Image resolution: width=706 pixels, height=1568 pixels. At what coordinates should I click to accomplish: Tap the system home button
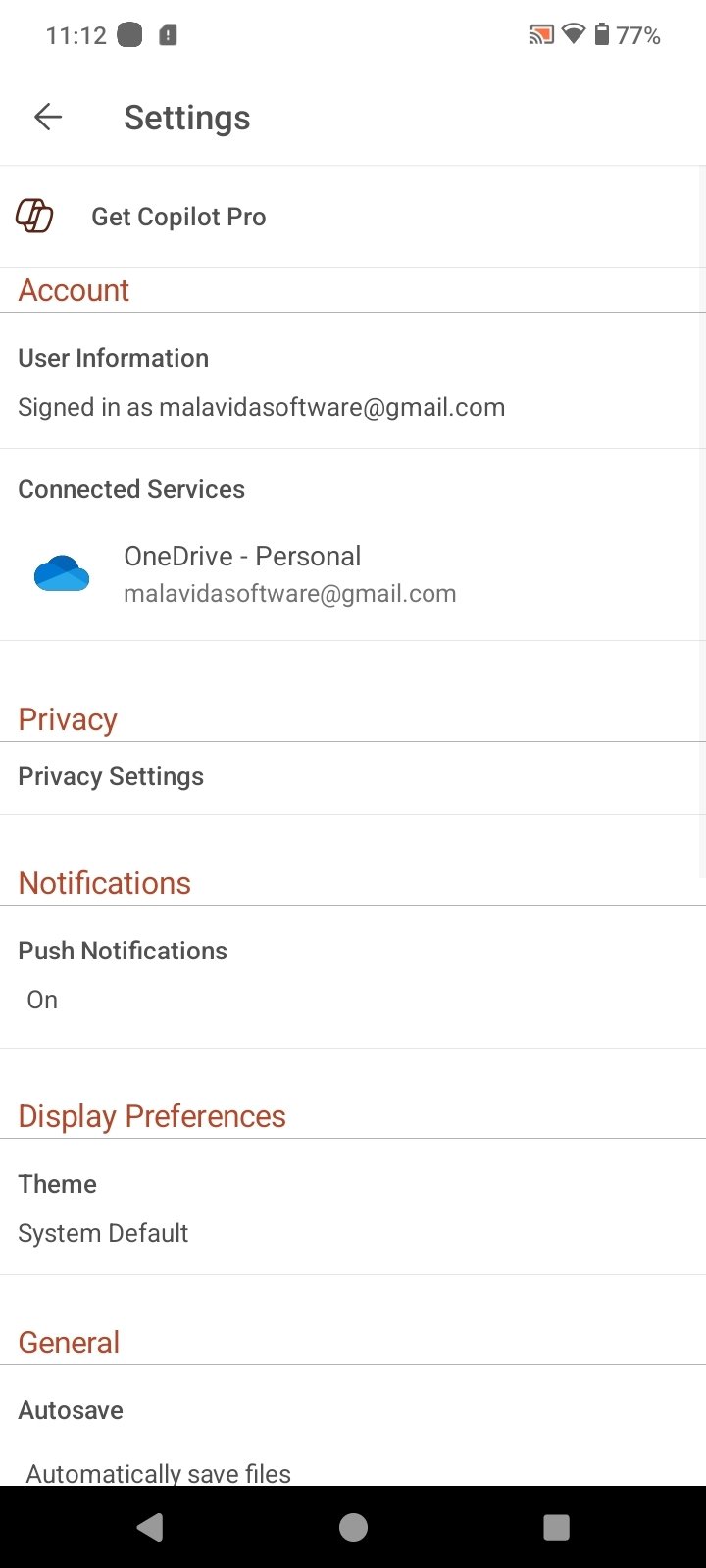(353, 1527)
